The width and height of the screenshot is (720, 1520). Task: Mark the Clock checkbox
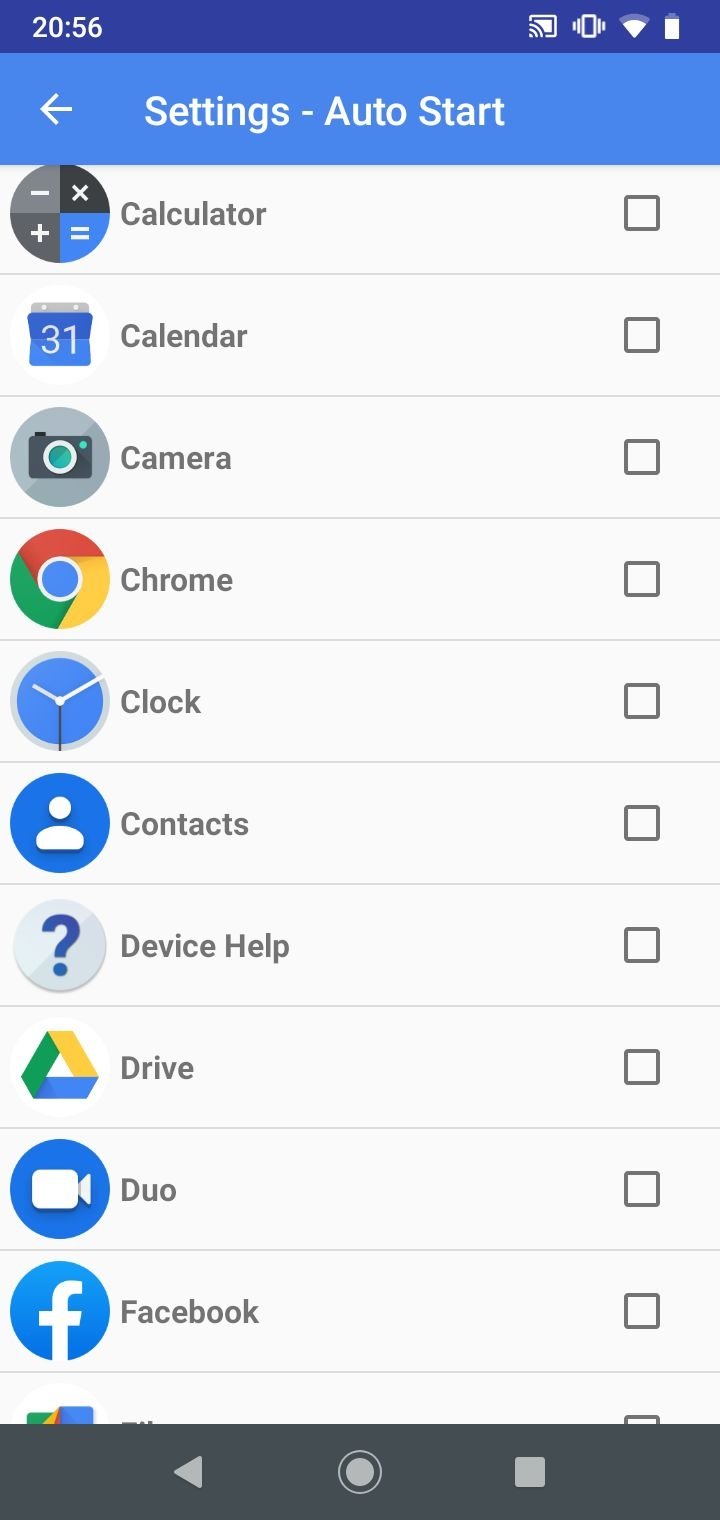pos(642,701)
